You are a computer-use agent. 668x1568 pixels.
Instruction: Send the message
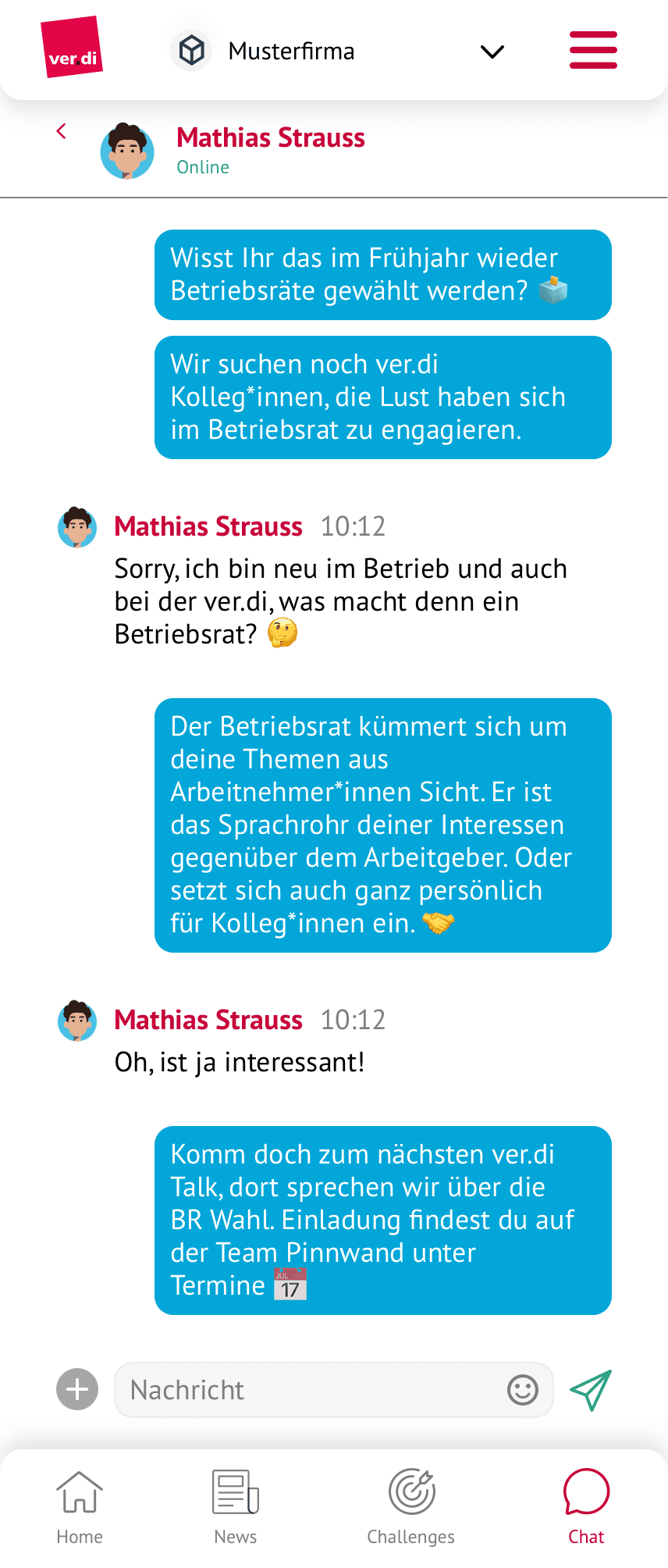coord(591,1390)
